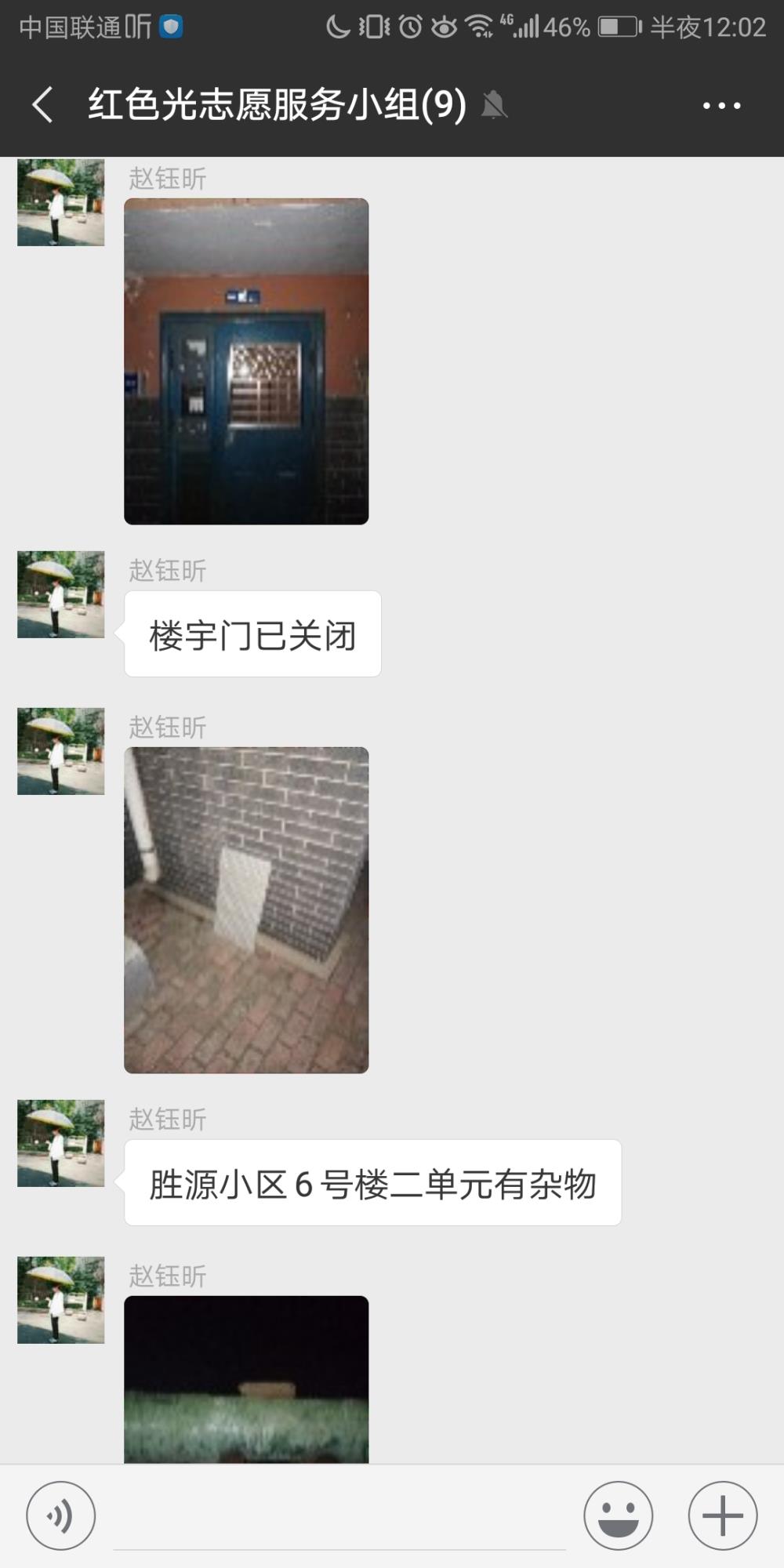Open the blue building door photo
This screenshot has width=784, height=1568.
coord(246,361)
